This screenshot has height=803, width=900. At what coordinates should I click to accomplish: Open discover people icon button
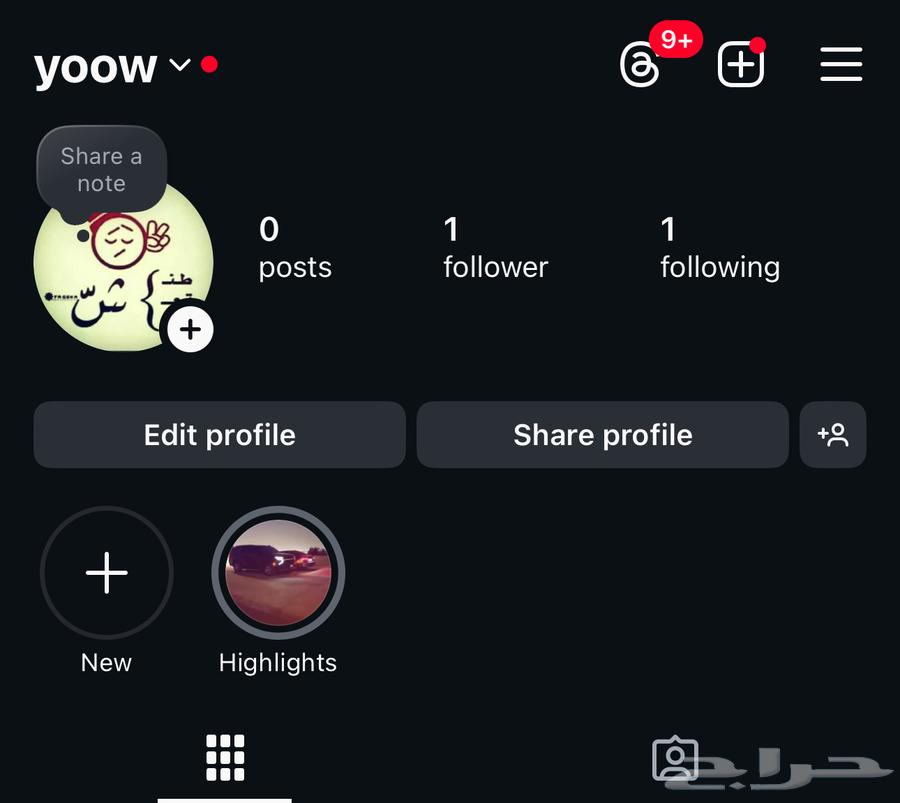click(x=833, y=435)
